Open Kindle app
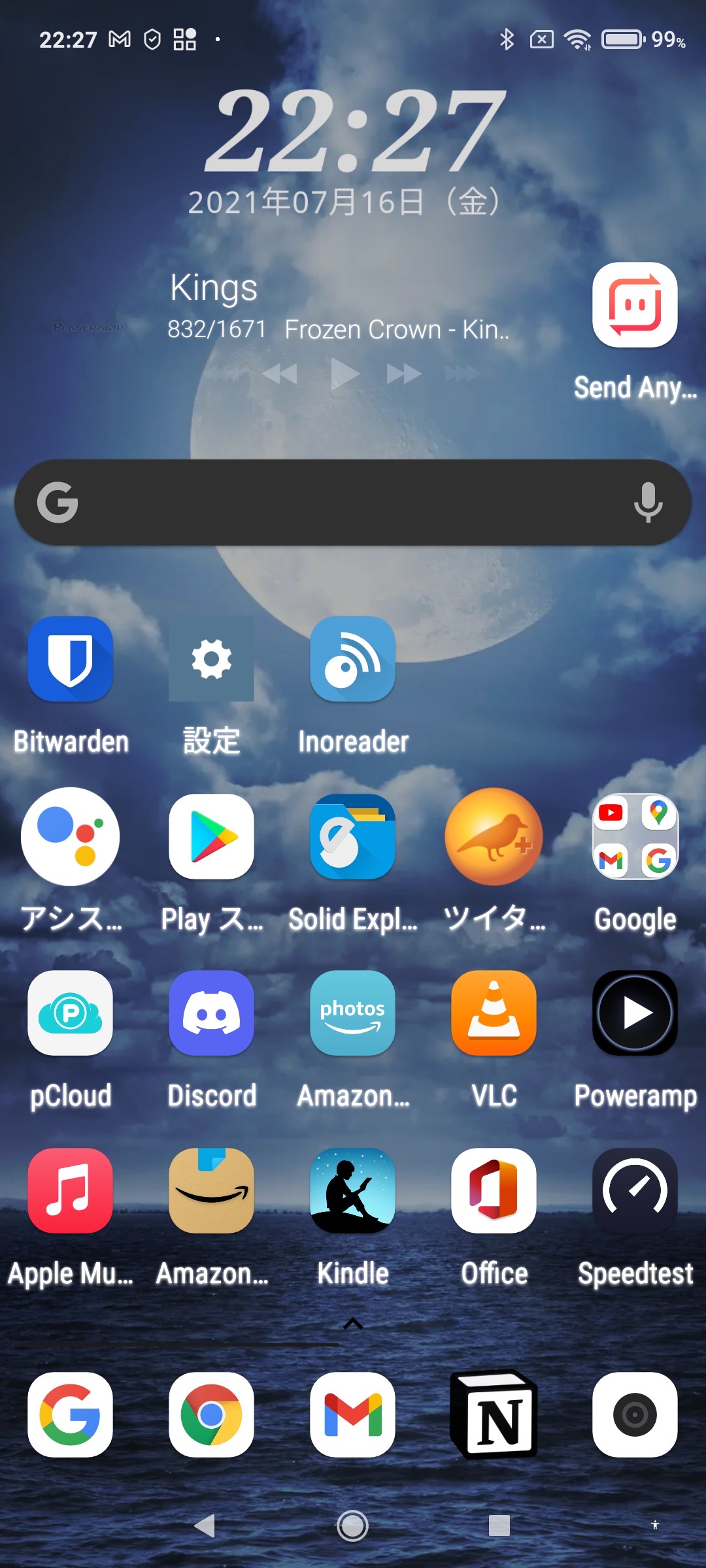The height and width of the screenshot is (1568, 706). 353,1191
